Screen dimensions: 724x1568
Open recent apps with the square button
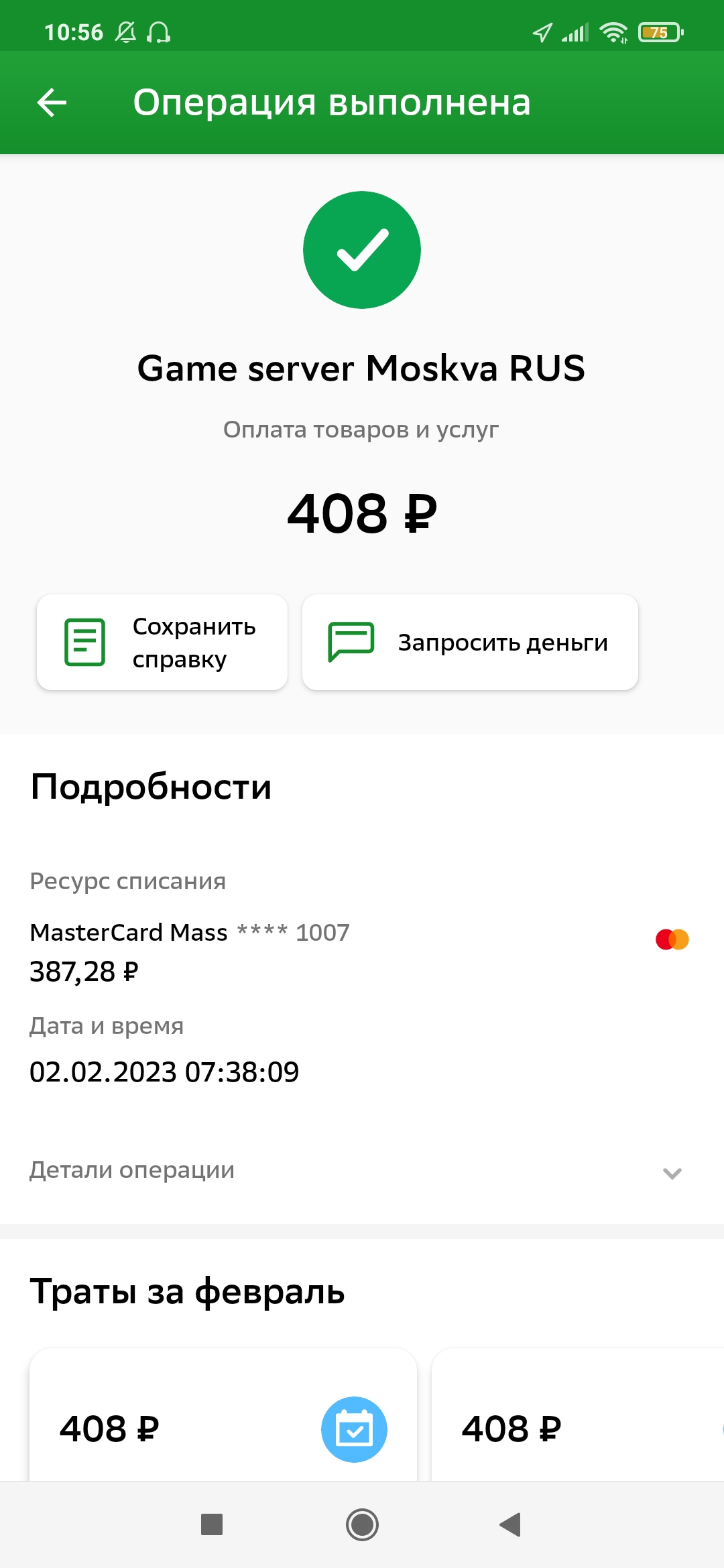point(212,1524)
